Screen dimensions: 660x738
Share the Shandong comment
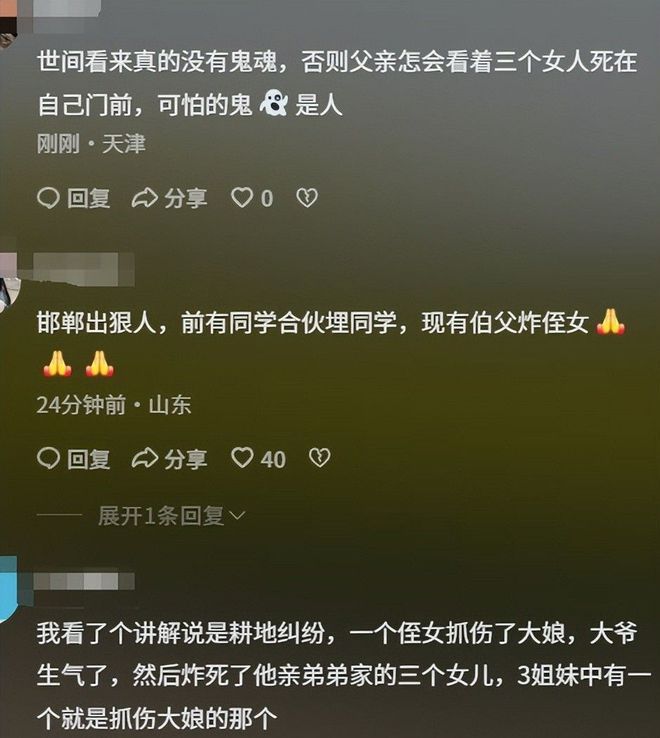click(169, 459)
